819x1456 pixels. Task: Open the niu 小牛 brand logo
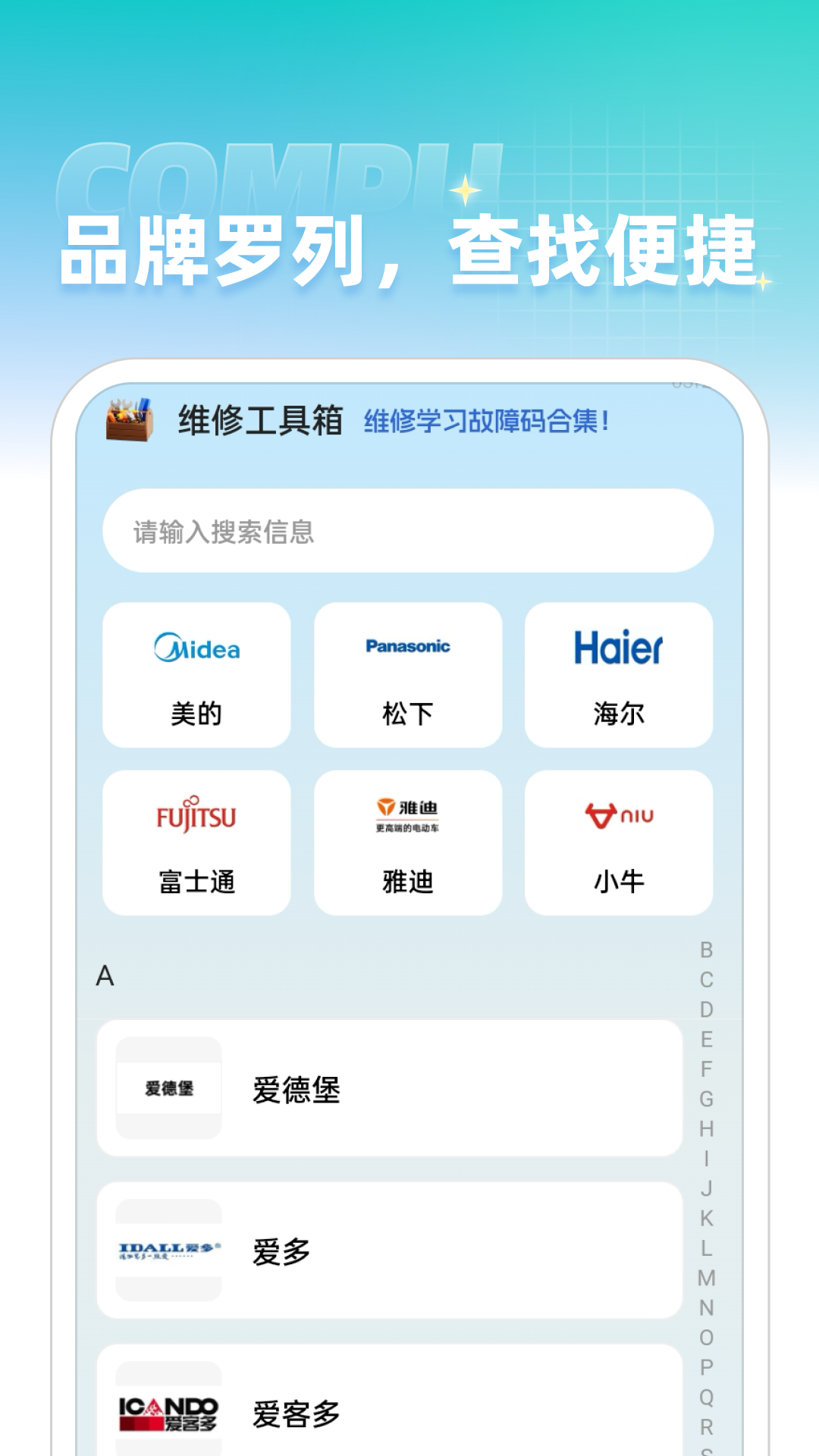point(619,815)
